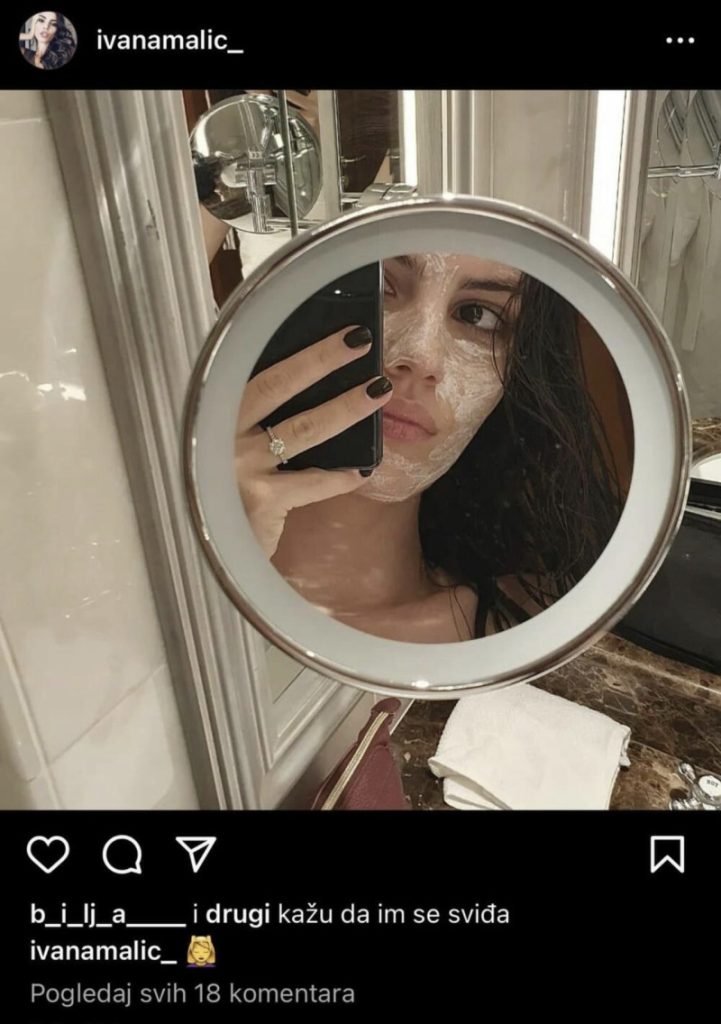
Task: Like the post with the heart icon
Action: pyautogui.click(x=48, y=854)
